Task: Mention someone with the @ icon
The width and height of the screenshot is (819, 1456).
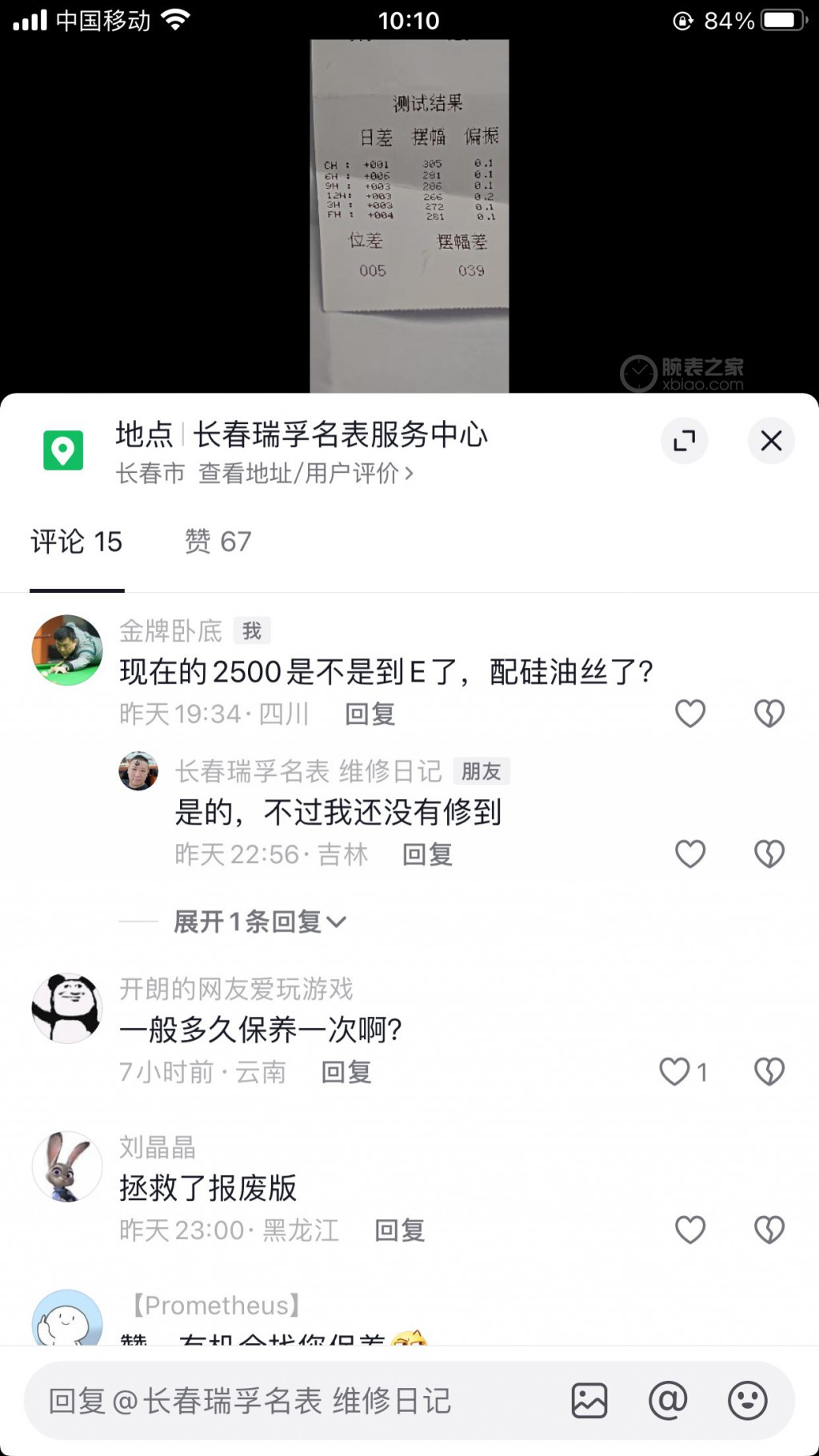Action: click(668, 1401)
